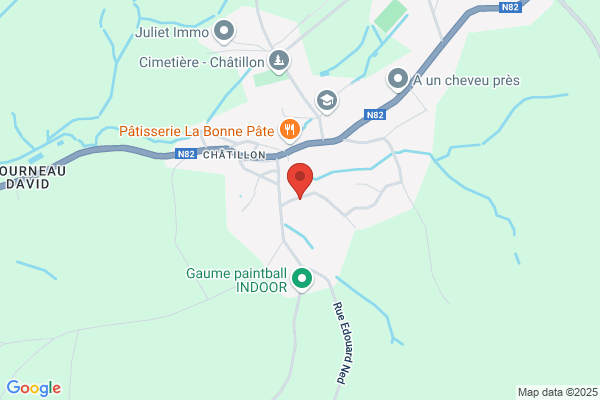Screen dimensions: 600x400
Task: Open the A un cheveu près marker
Action: click(x=398, y=80)
